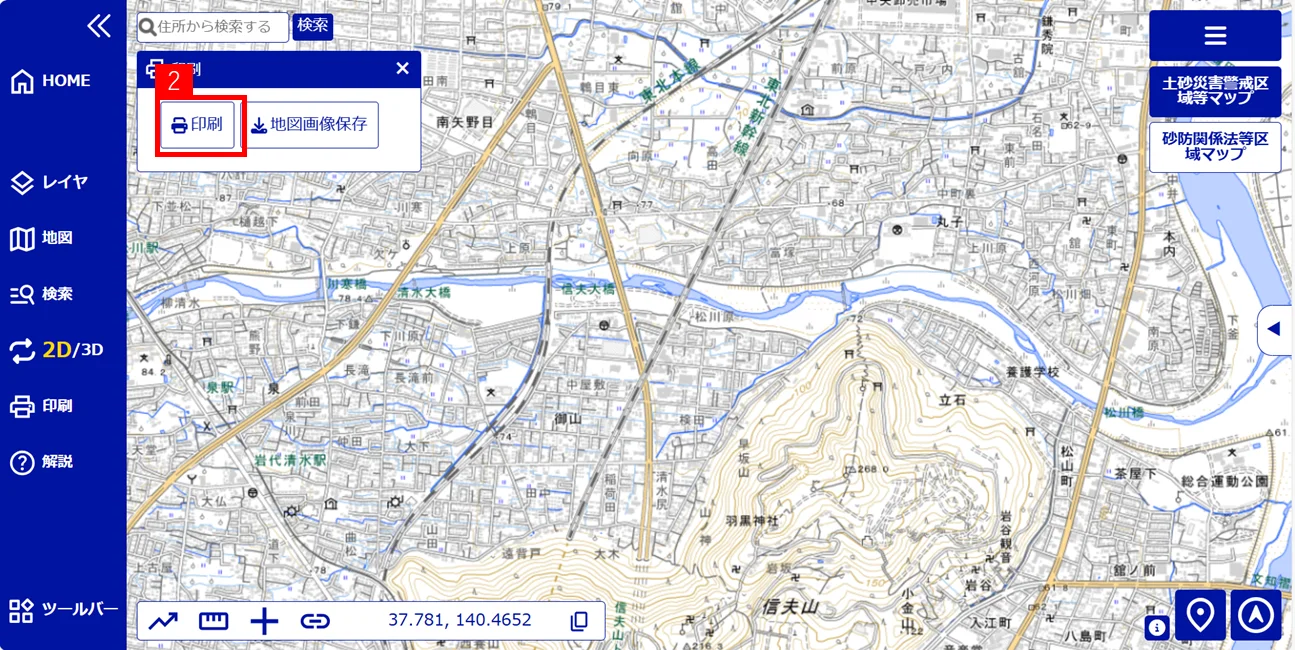Screen dimensions: 1295x650
Task: Expand the right side panel arrow
Action: coord(1274,329)
